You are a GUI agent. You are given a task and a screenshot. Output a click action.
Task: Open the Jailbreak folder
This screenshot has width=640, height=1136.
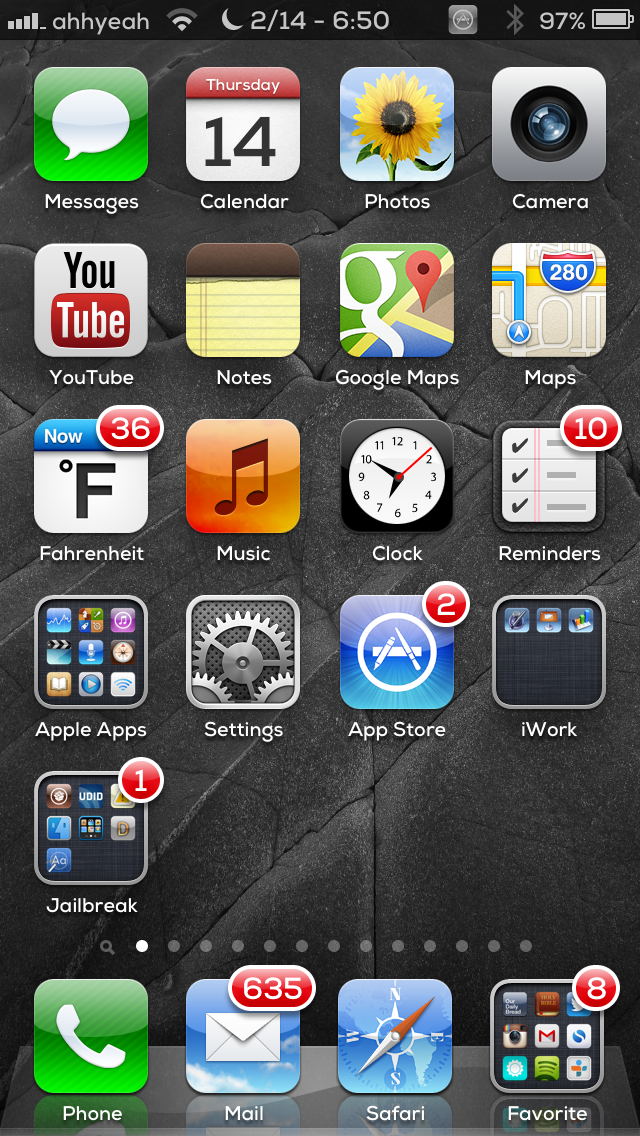91,829
